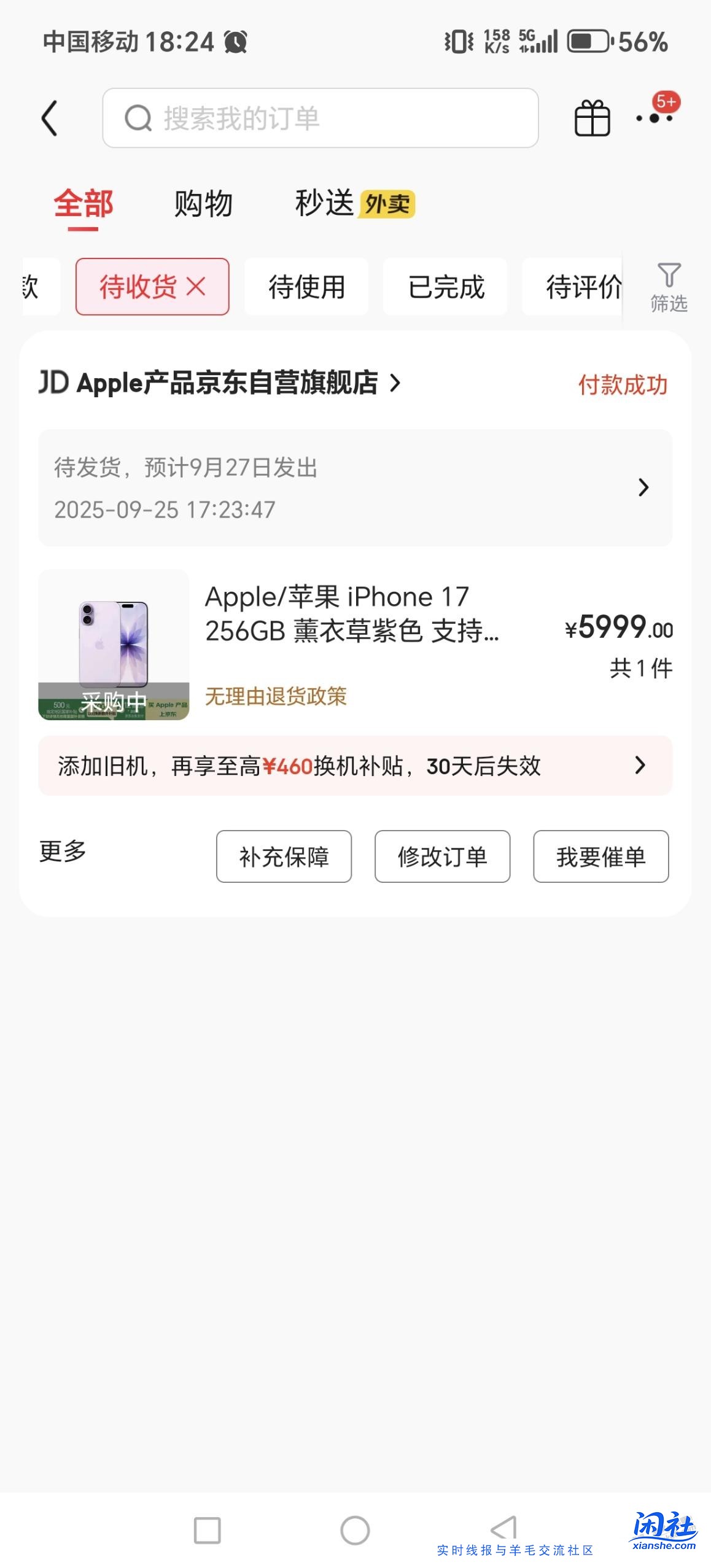
Task: Click the 修改订单 button
Action: tap(443, 857)
